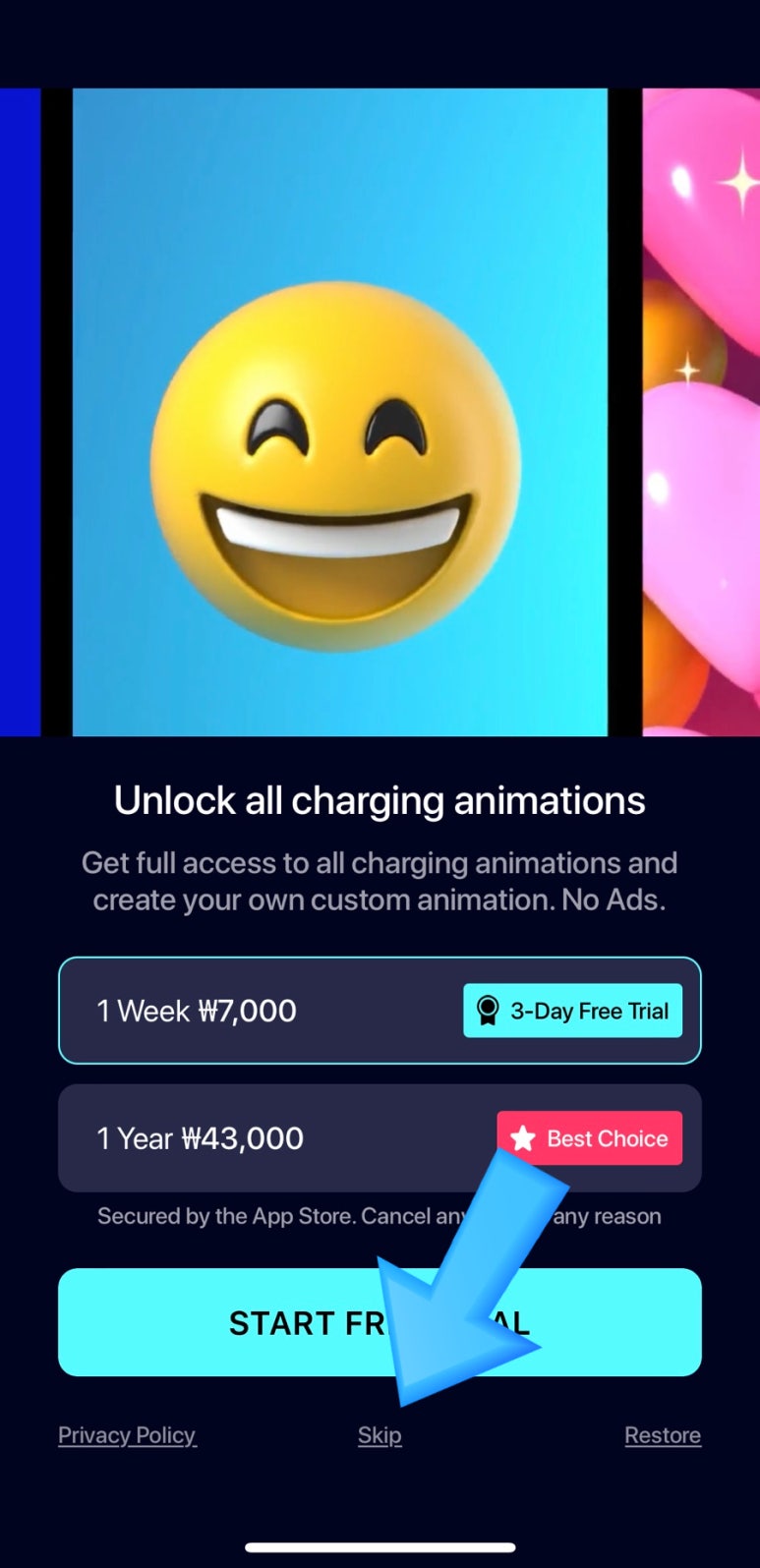
Task: Choose the 1 Year ₩43,000 plan
Action: [380, 1138]
